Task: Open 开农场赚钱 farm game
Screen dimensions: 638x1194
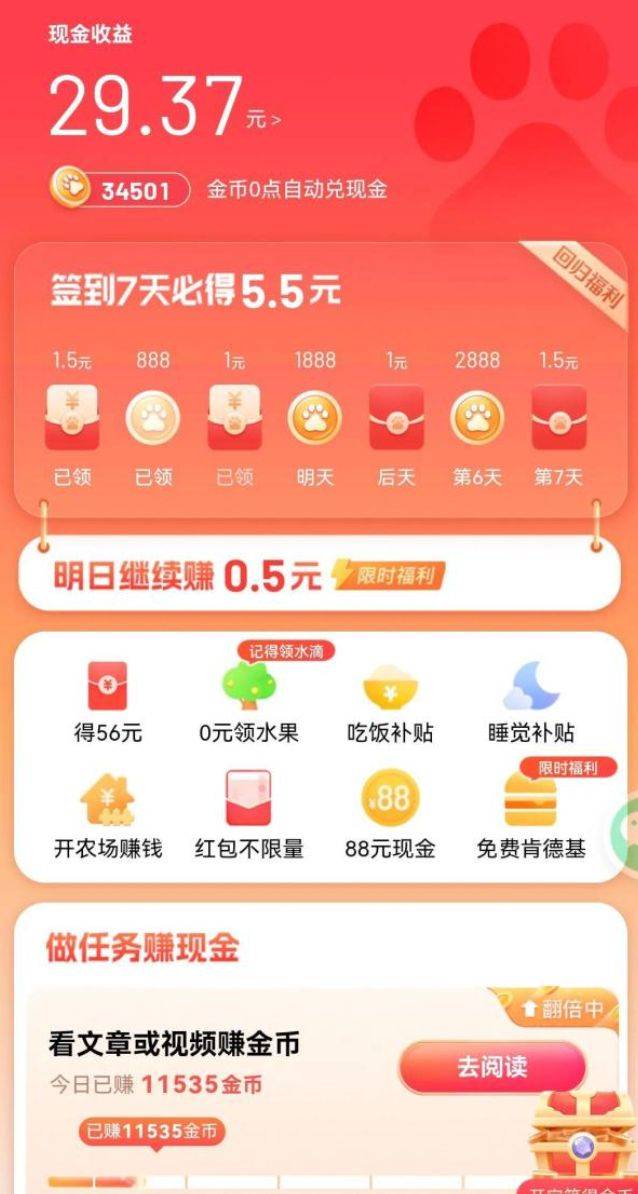Action: [x=107, y=816]
